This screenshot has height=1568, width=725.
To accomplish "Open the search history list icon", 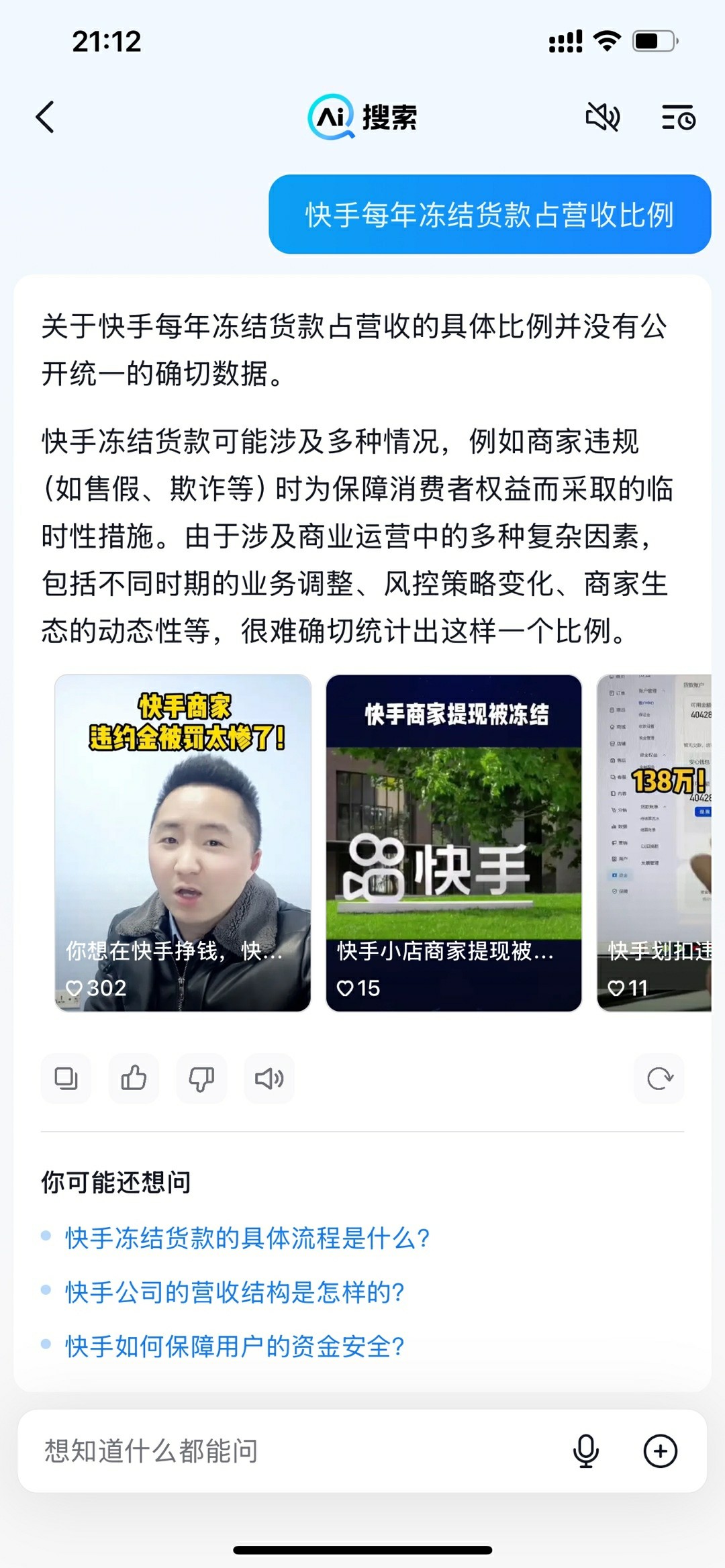I will point(678,117).
